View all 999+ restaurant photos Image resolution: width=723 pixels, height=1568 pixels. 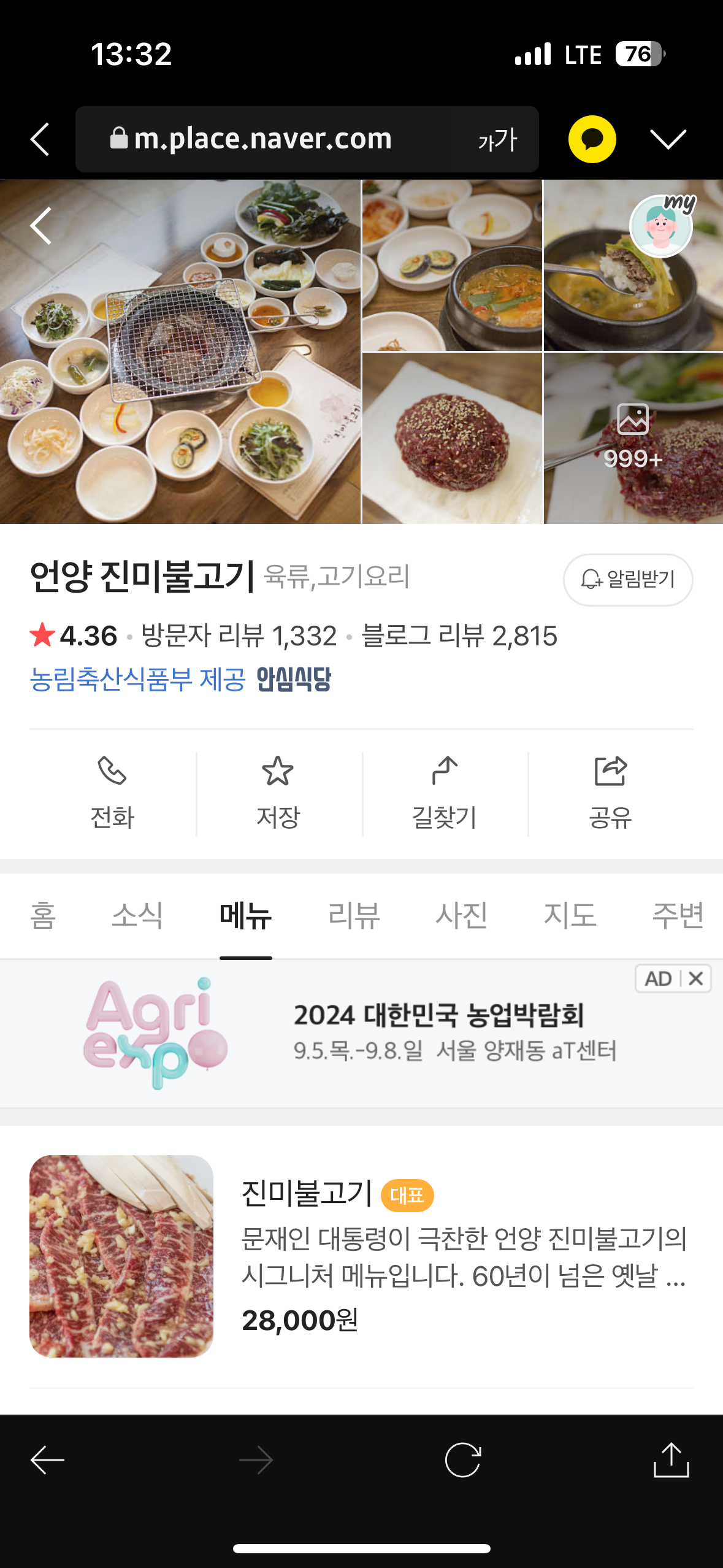tap(633, 437)
